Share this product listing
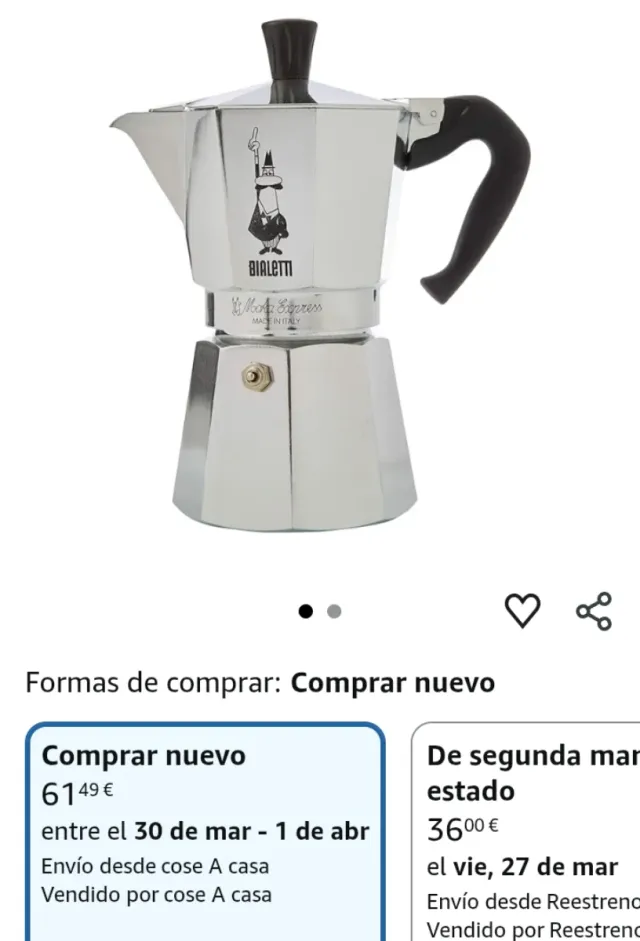This screenshot has height=941, width=640. 594,610
